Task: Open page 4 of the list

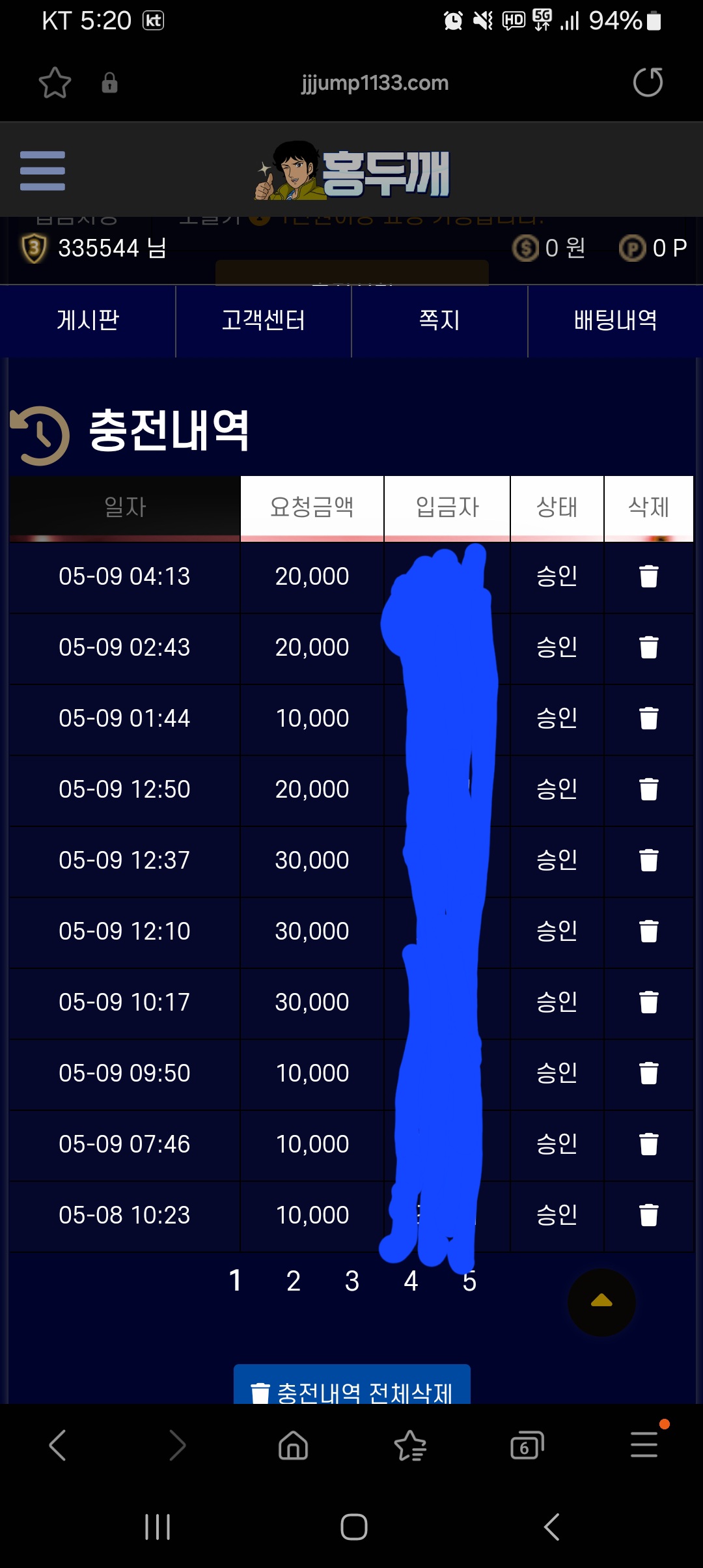Action: (x=411, y=1281)
